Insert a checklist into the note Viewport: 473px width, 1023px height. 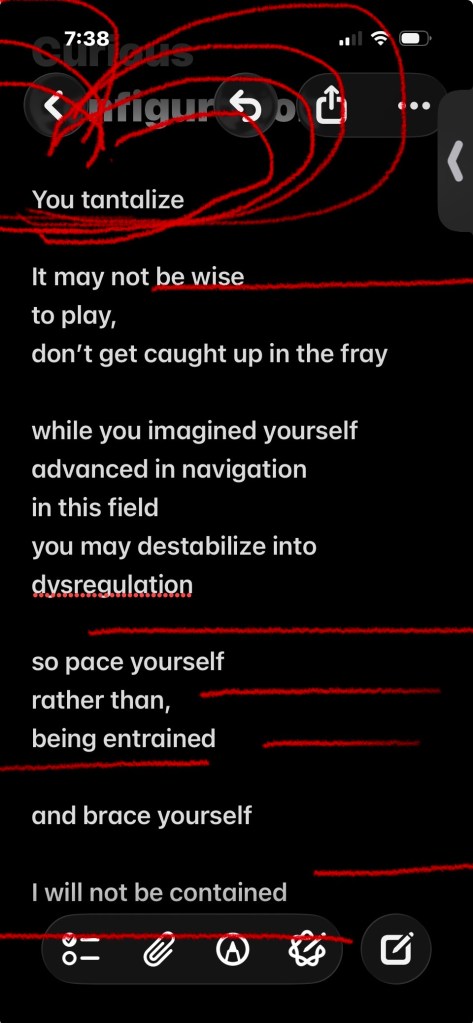point(81,949)
